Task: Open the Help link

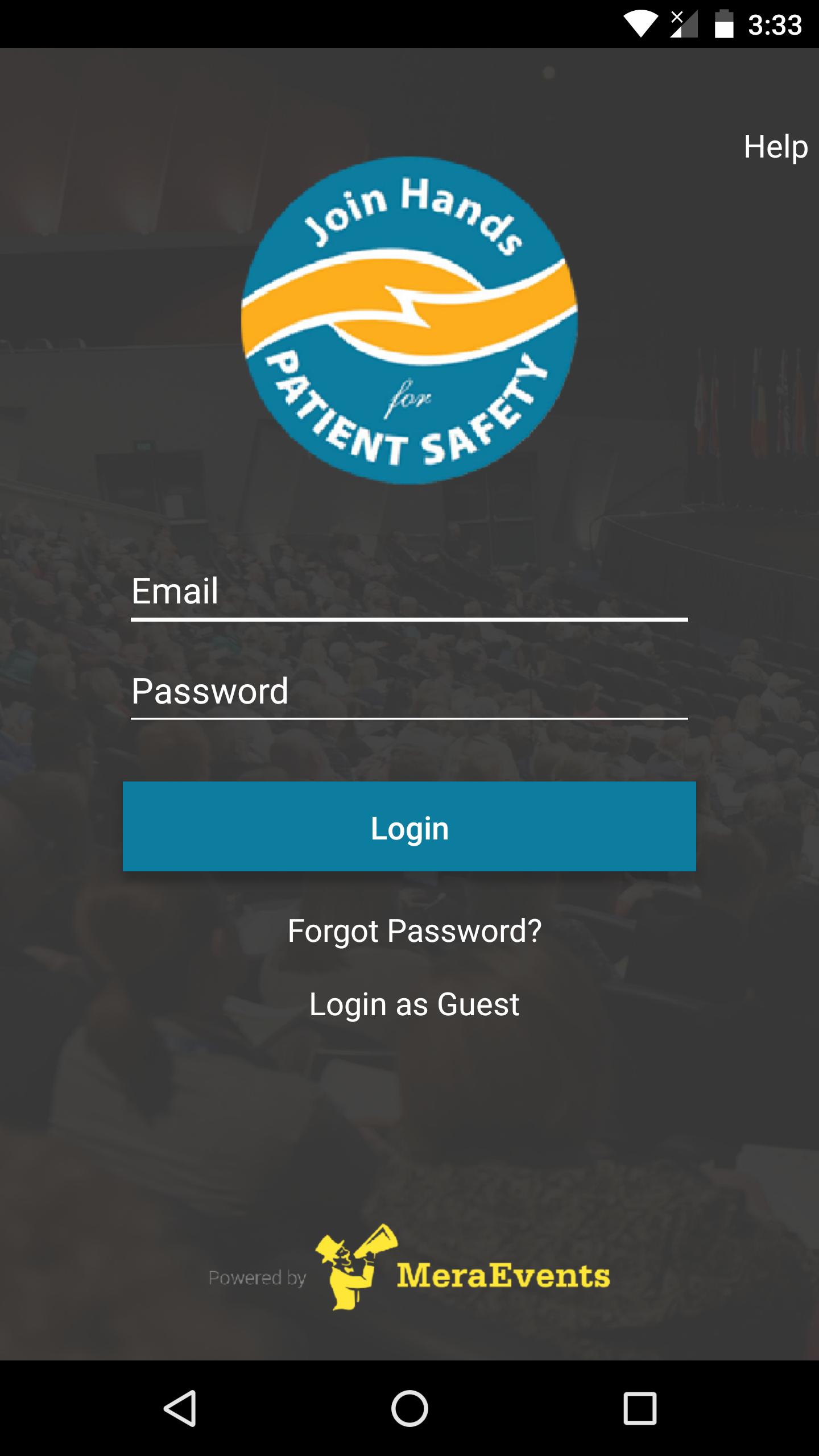Action: pyautogui.click(x=775, y=147)
